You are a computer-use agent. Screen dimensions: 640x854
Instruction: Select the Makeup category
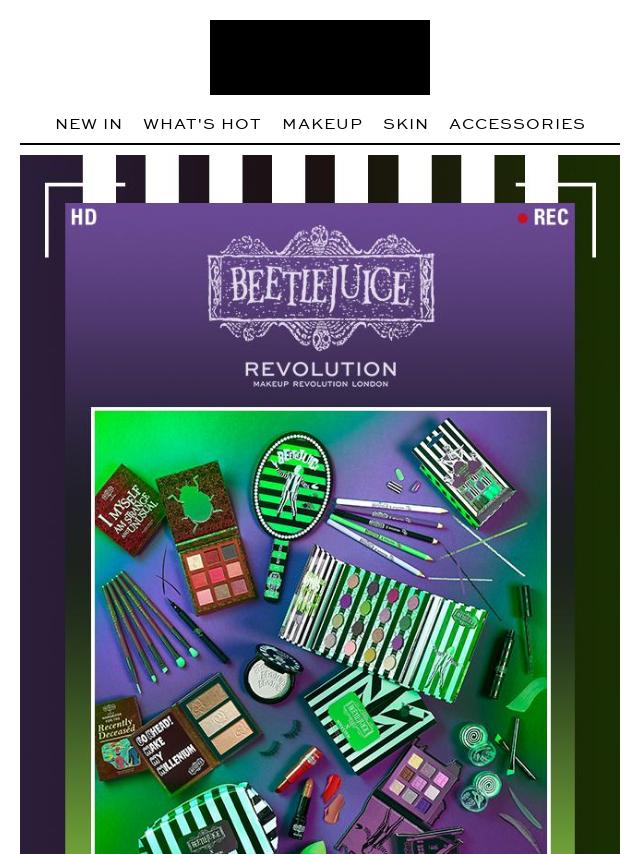pos(322,124)
